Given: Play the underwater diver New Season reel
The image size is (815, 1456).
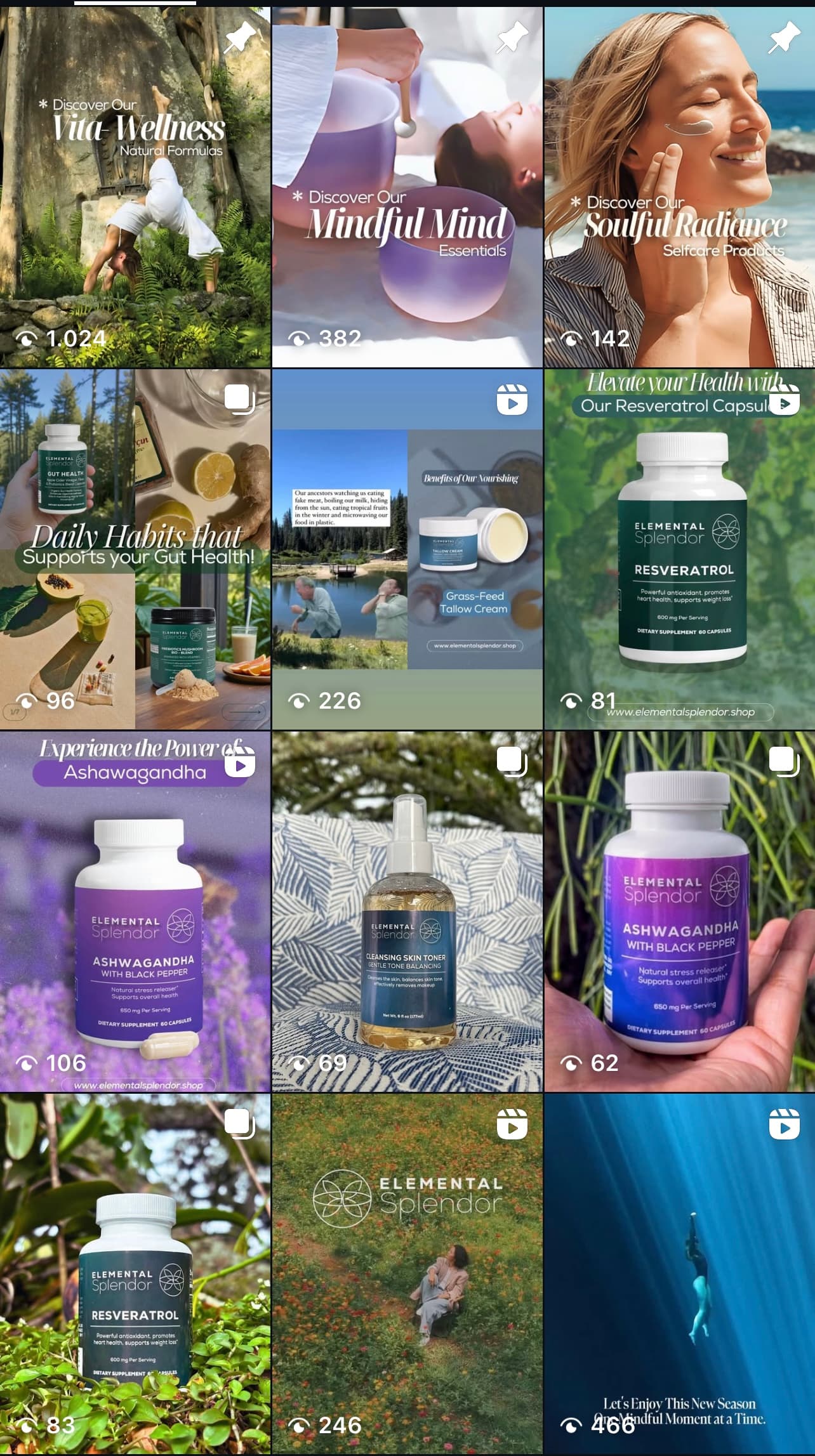Looking at the screenshot, I should [679, 1274].
